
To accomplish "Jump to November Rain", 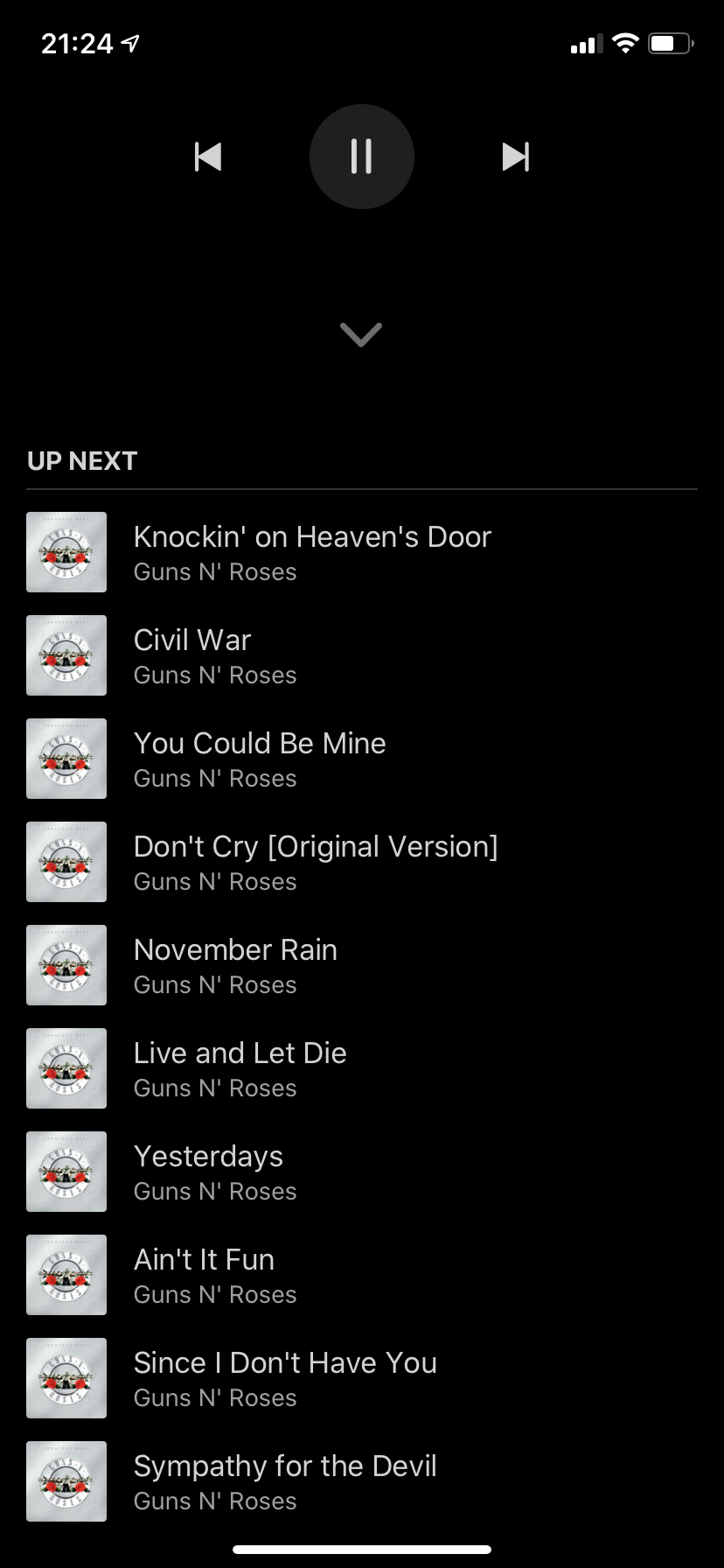I will (x=362, y=965).
